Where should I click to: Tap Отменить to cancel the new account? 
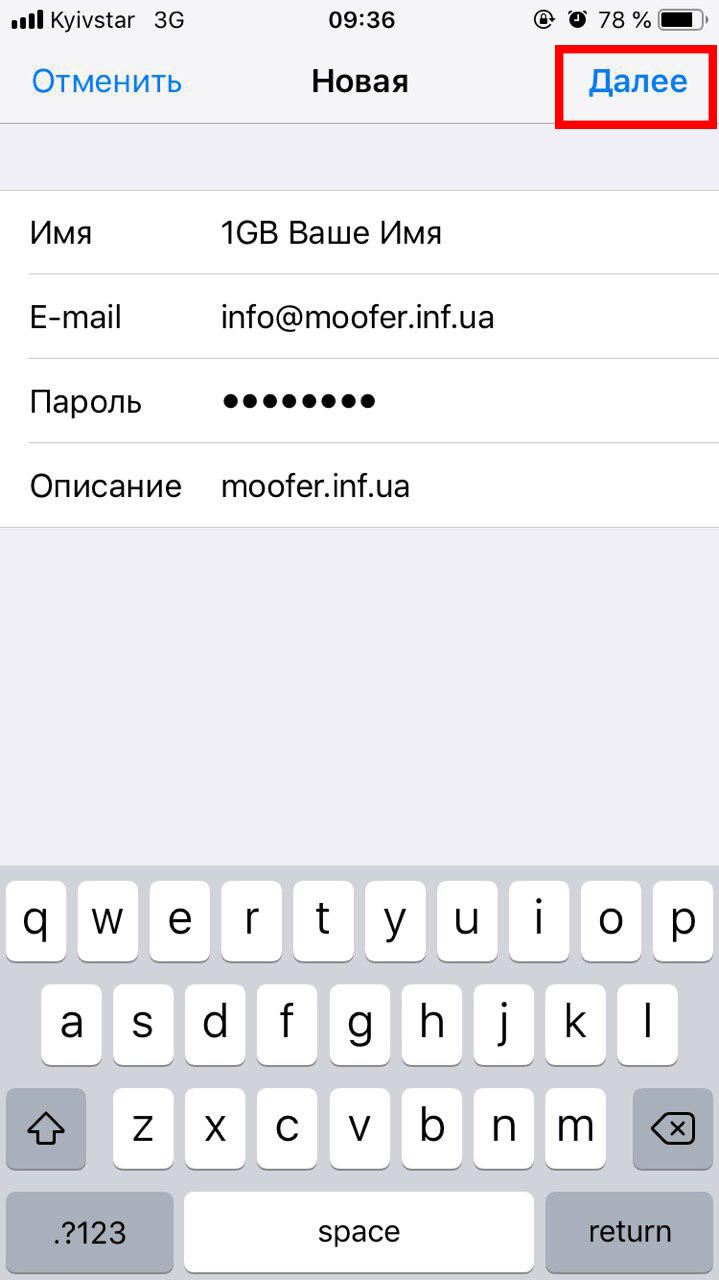pyautogui.click(x=107, y=81)
